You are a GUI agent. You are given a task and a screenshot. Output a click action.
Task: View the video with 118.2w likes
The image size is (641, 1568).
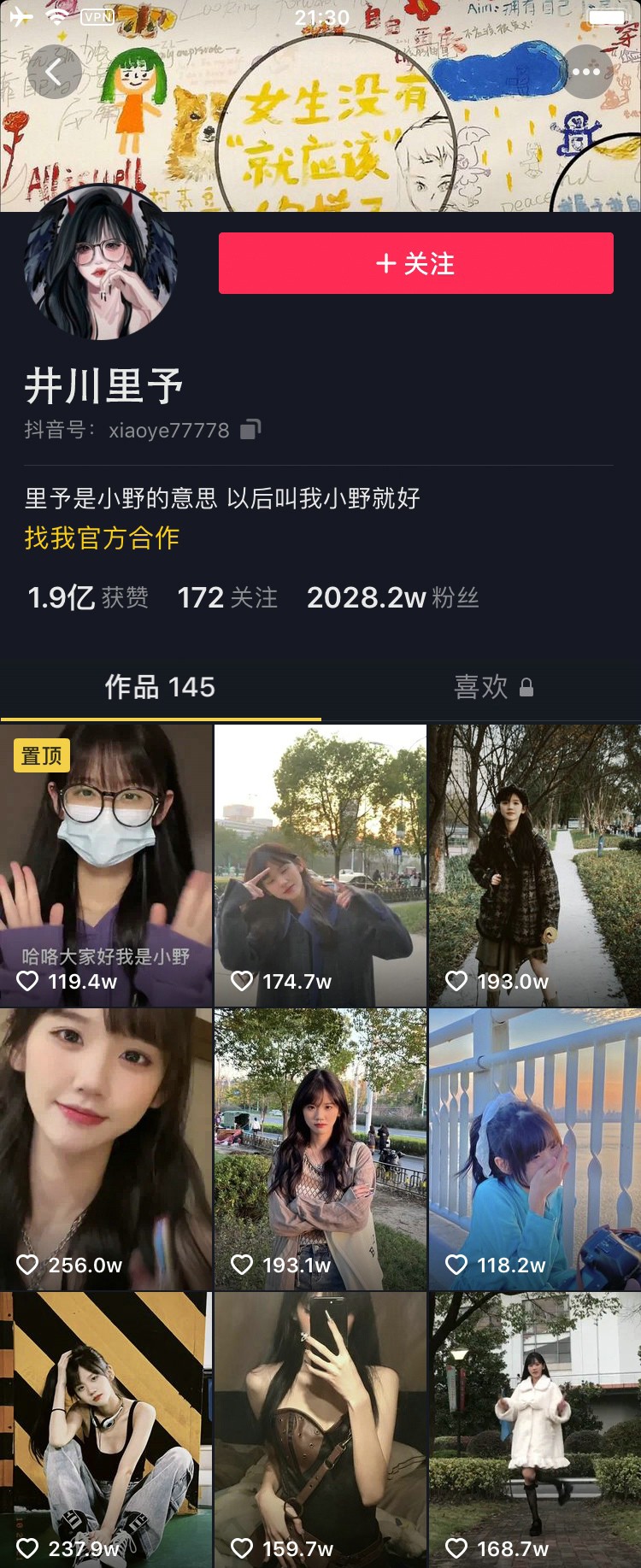point(535,1148)
